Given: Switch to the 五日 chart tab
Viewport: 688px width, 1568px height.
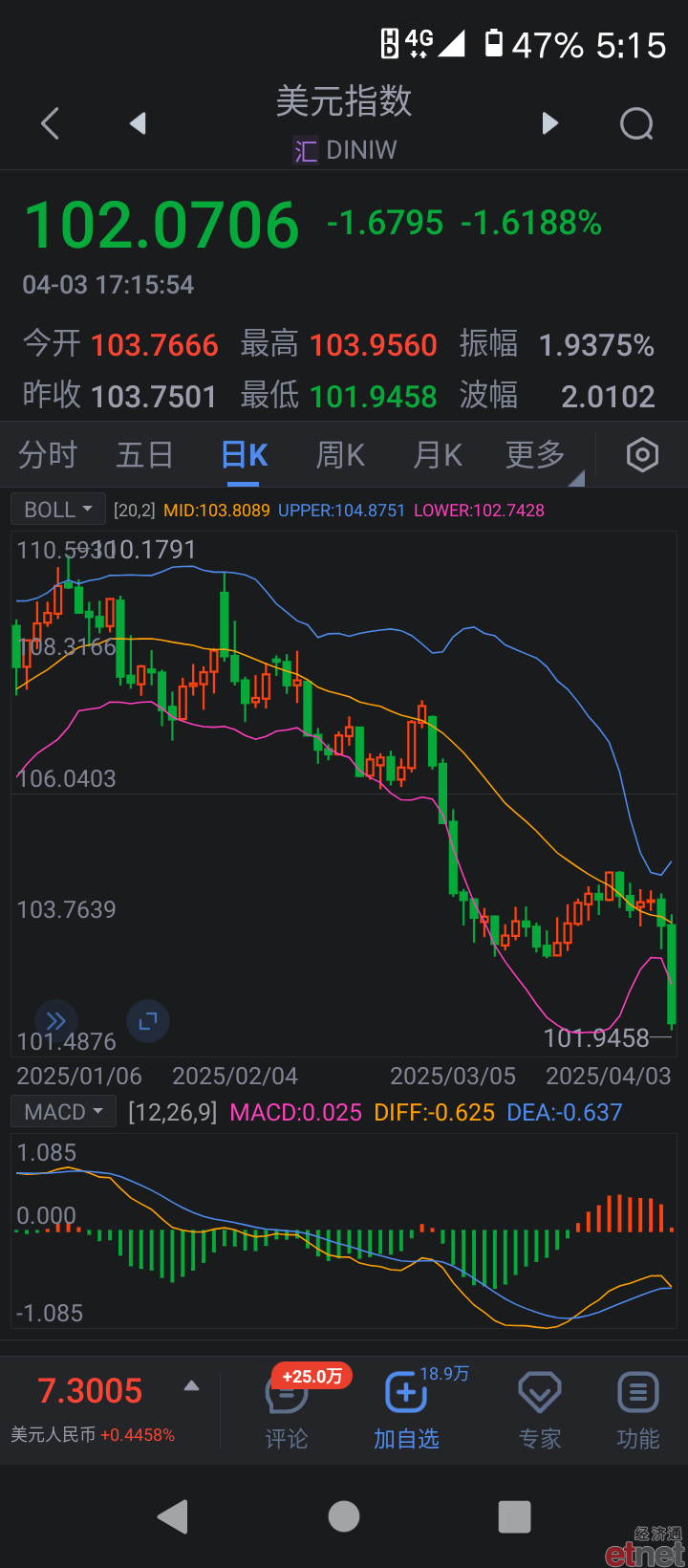Looking at the screenshot, I should [x=144, y=455].
